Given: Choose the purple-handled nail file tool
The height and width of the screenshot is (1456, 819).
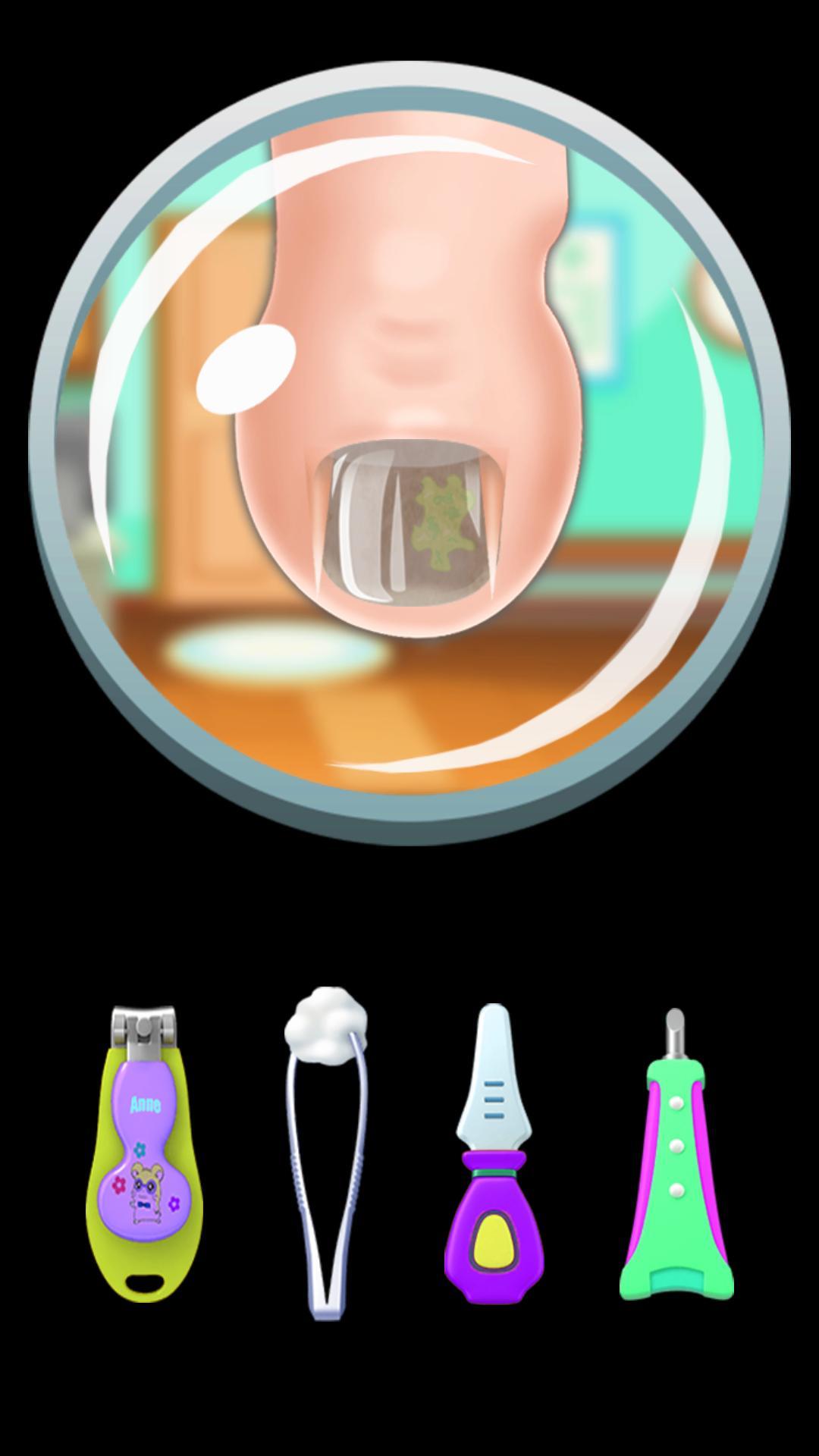Looking at the screenshot, I should pyautogui.click(x=494, y=1153).
